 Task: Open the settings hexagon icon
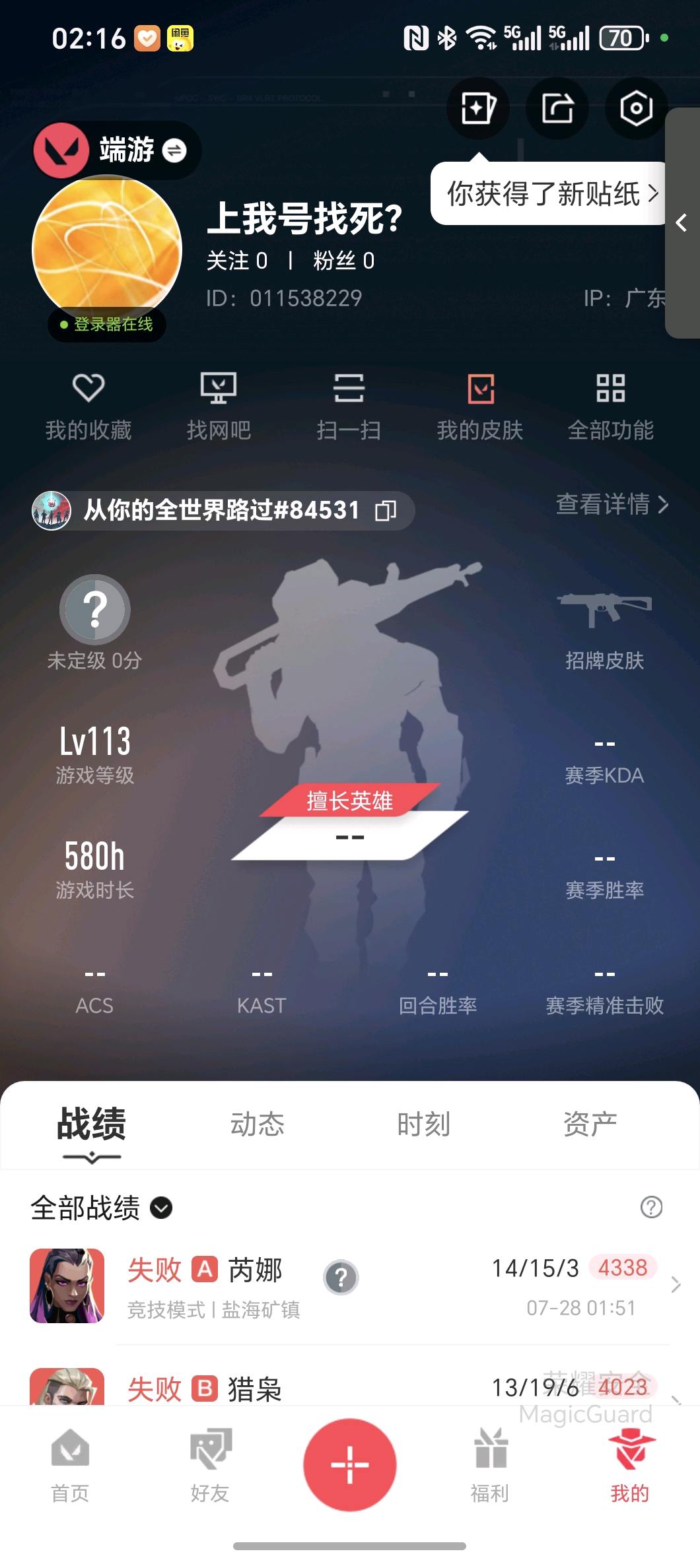(636, 108)
